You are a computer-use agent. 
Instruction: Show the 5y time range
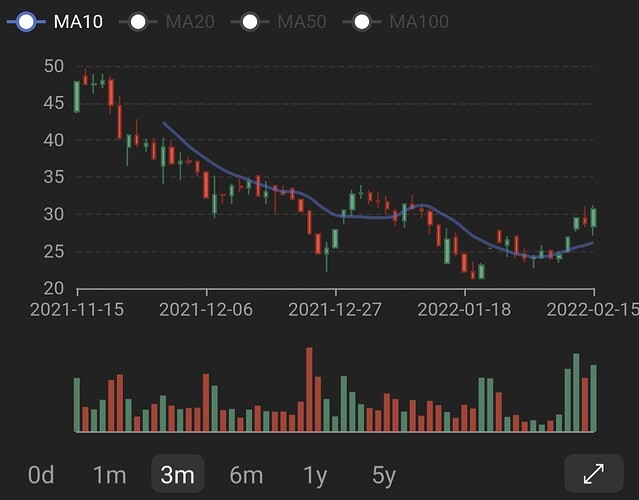point(383,475)
